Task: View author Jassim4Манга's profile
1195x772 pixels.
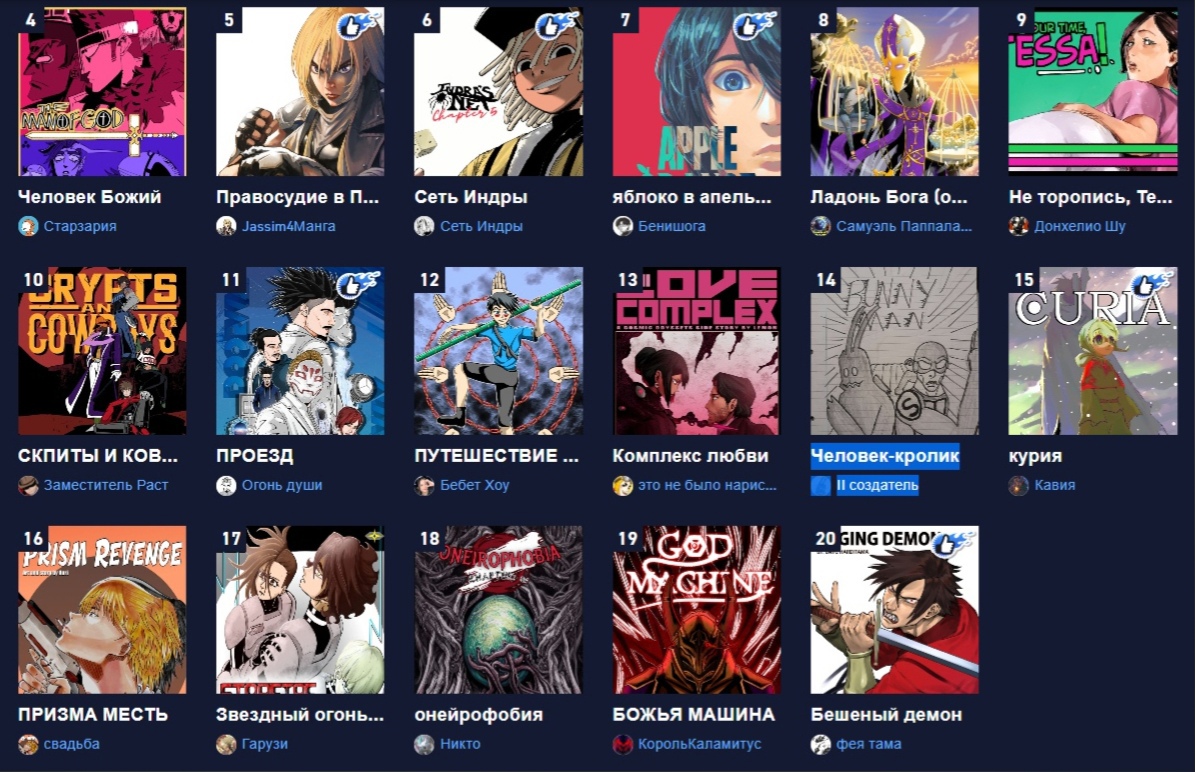Action: [288, 226]
